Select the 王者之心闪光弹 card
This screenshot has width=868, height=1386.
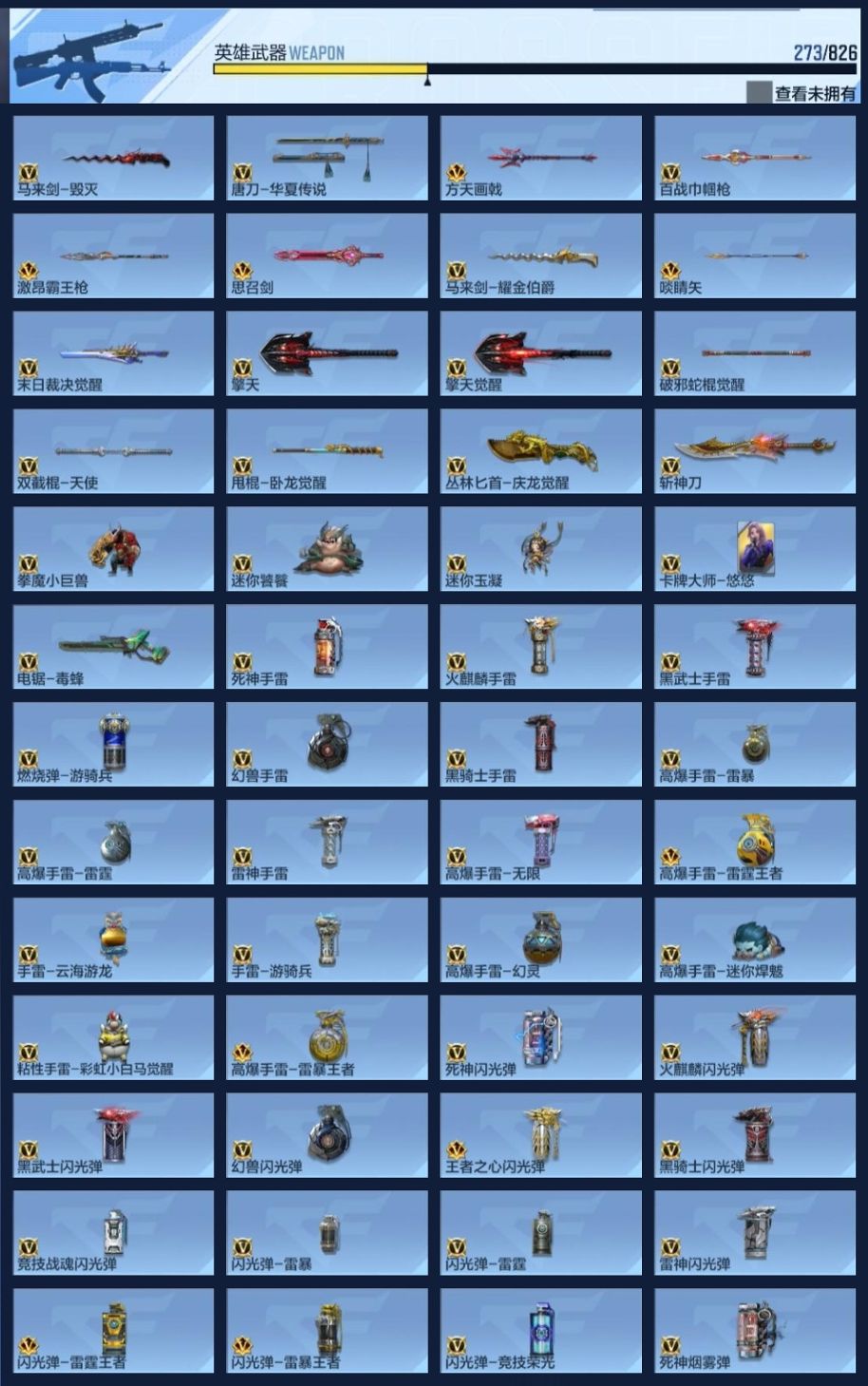541,1136
